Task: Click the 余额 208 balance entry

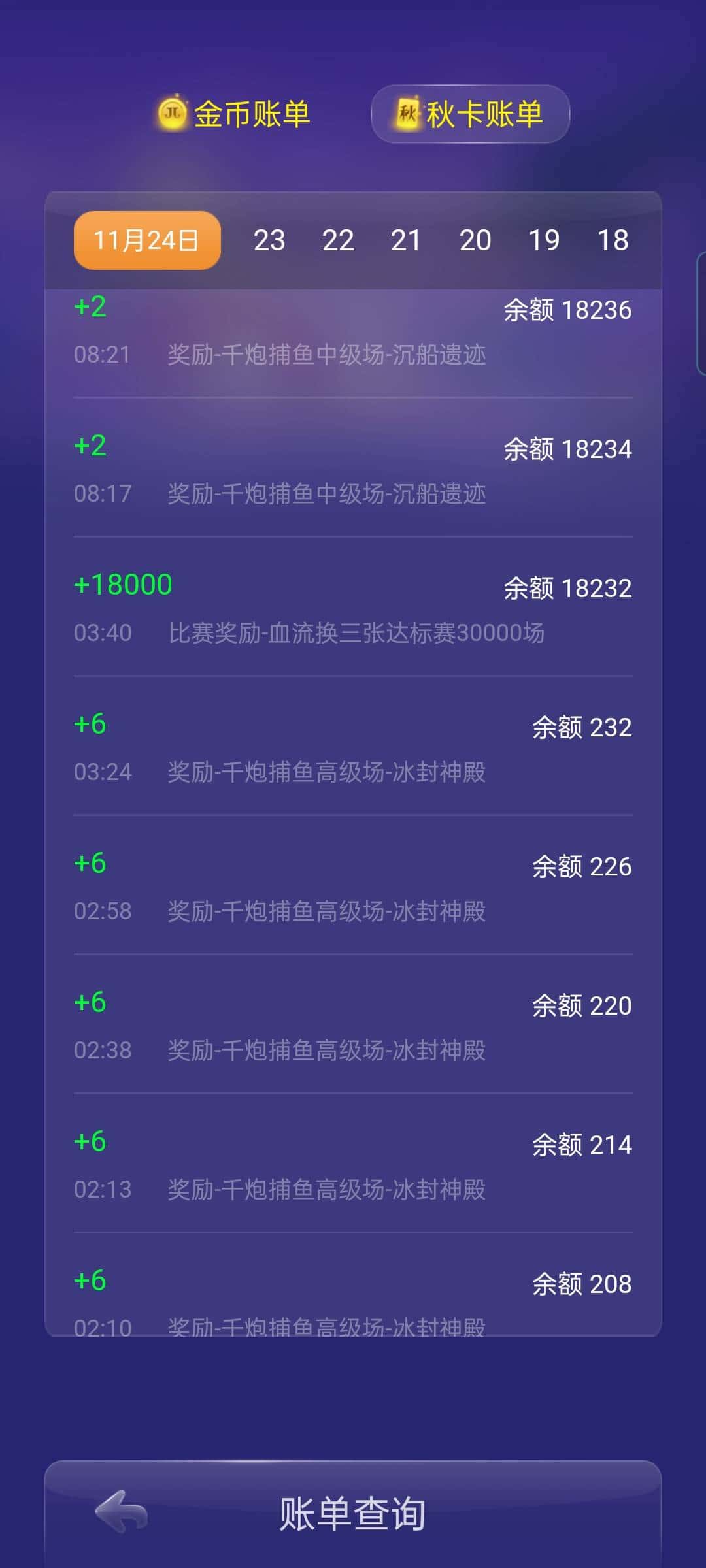Action: click(580, 1284)
